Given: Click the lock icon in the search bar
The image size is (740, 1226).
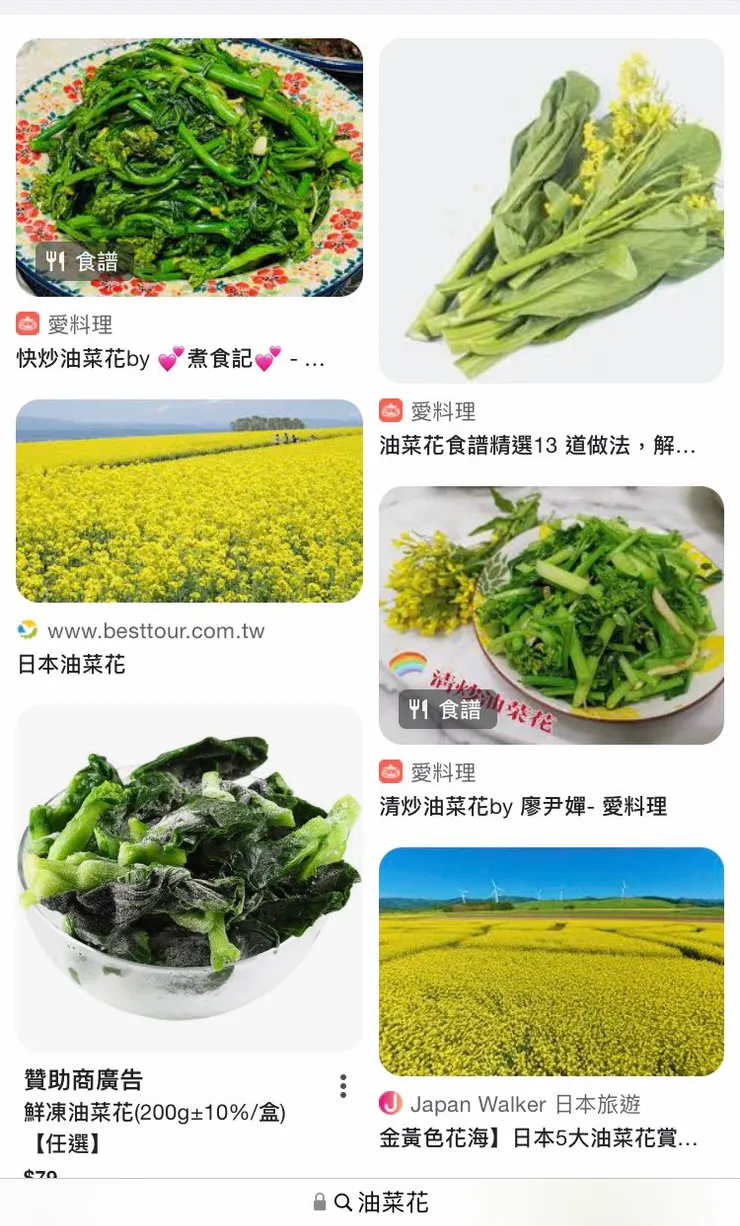Looking at the screenshot, I should pos(322,1203).
